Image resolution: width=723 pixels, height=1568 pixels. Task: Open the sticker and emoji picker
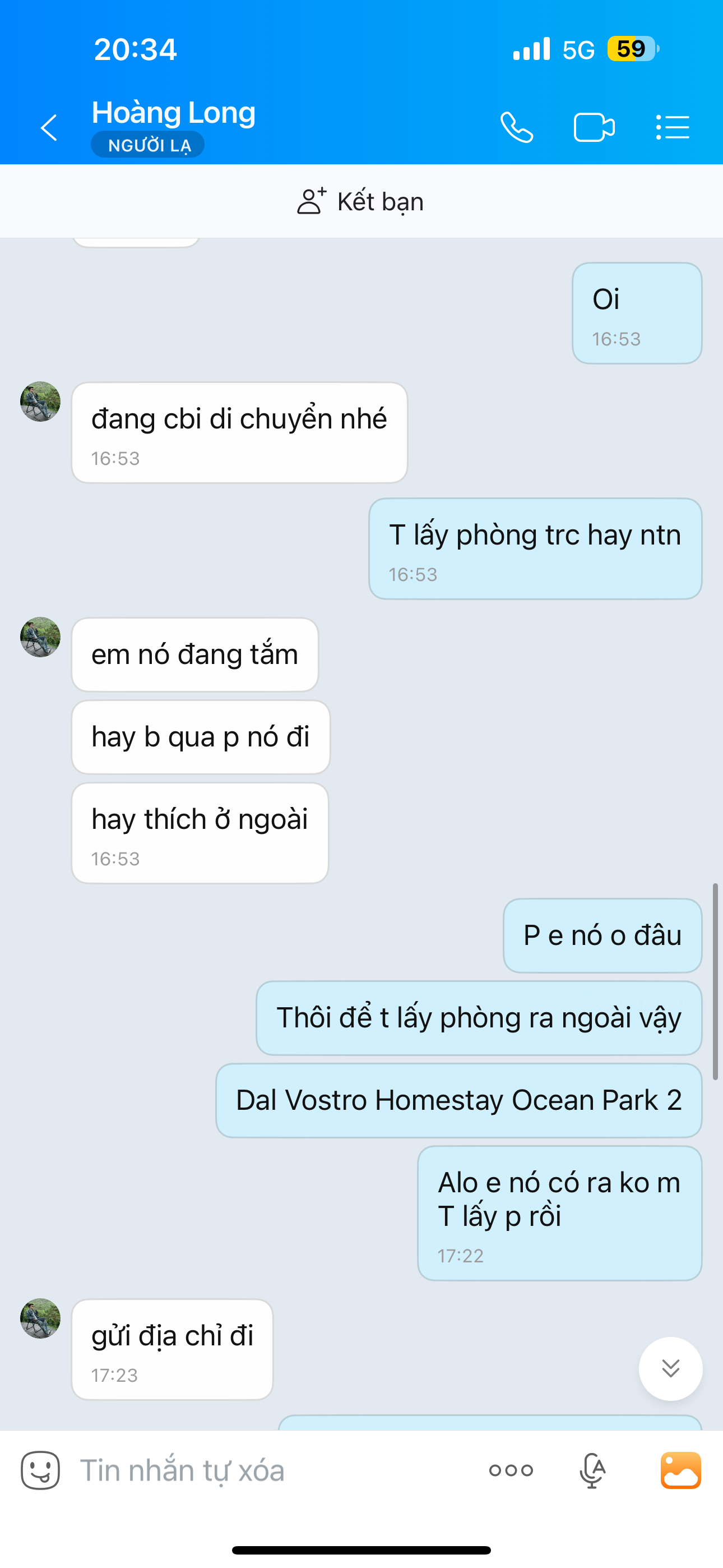40,1470
